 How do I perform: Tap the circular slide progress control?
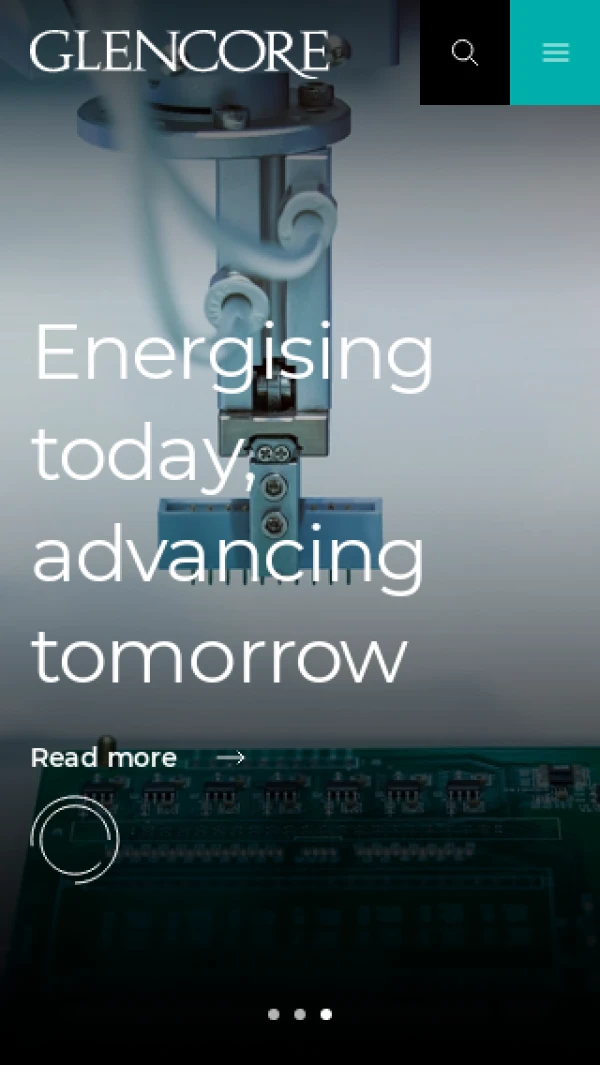coord(75,839)
